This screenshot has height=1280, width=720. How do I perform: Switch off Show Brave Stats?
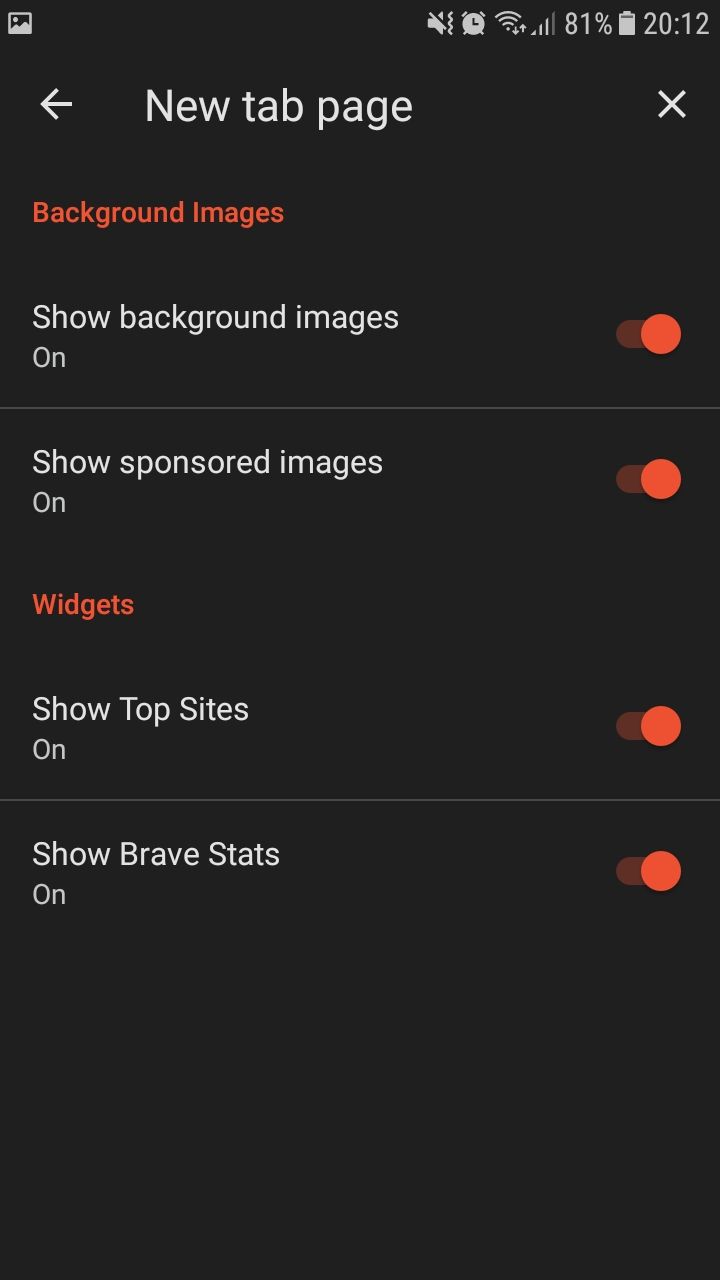coord(648,871)
